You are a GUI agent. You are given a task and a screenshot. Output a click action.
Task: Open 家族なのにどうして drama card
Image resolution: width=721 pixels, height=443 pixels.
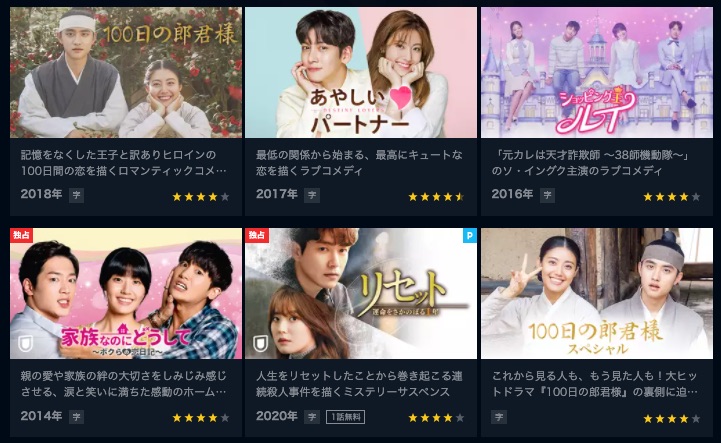pyautogui.click(x=126, y=294)
